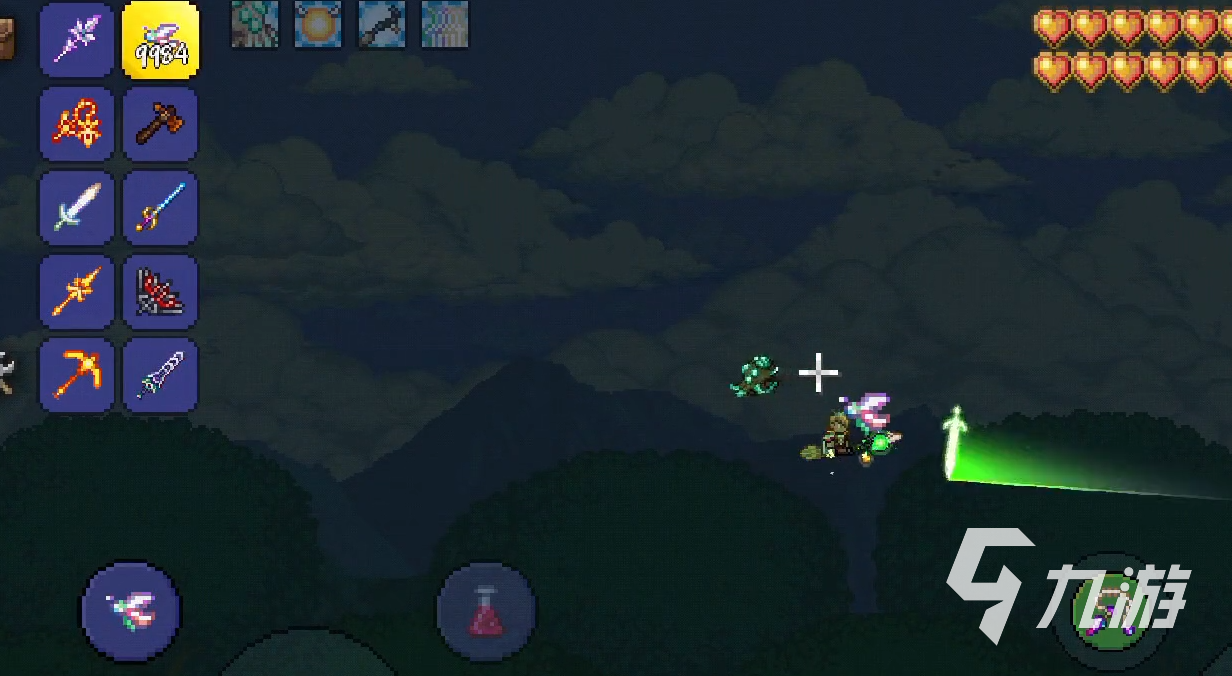Equip the golden orange spear weapon
The height and width of the screenshot is (676, 1232).
(77, 292)
